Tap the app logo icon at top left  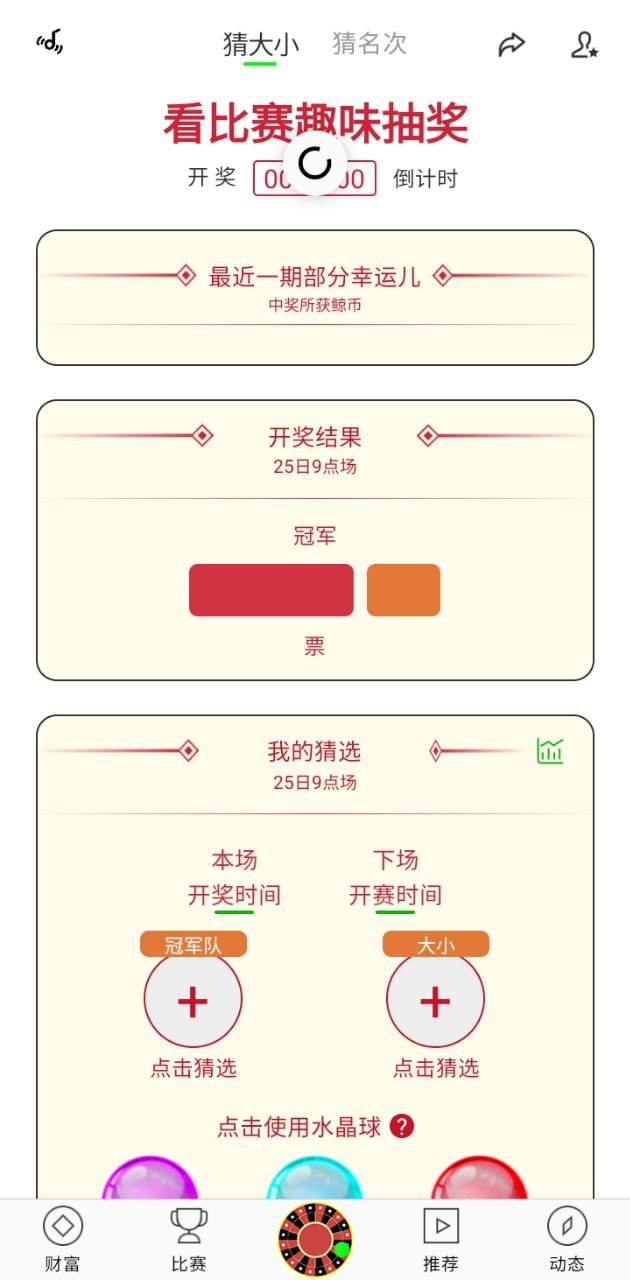click(x=50, y=43)
